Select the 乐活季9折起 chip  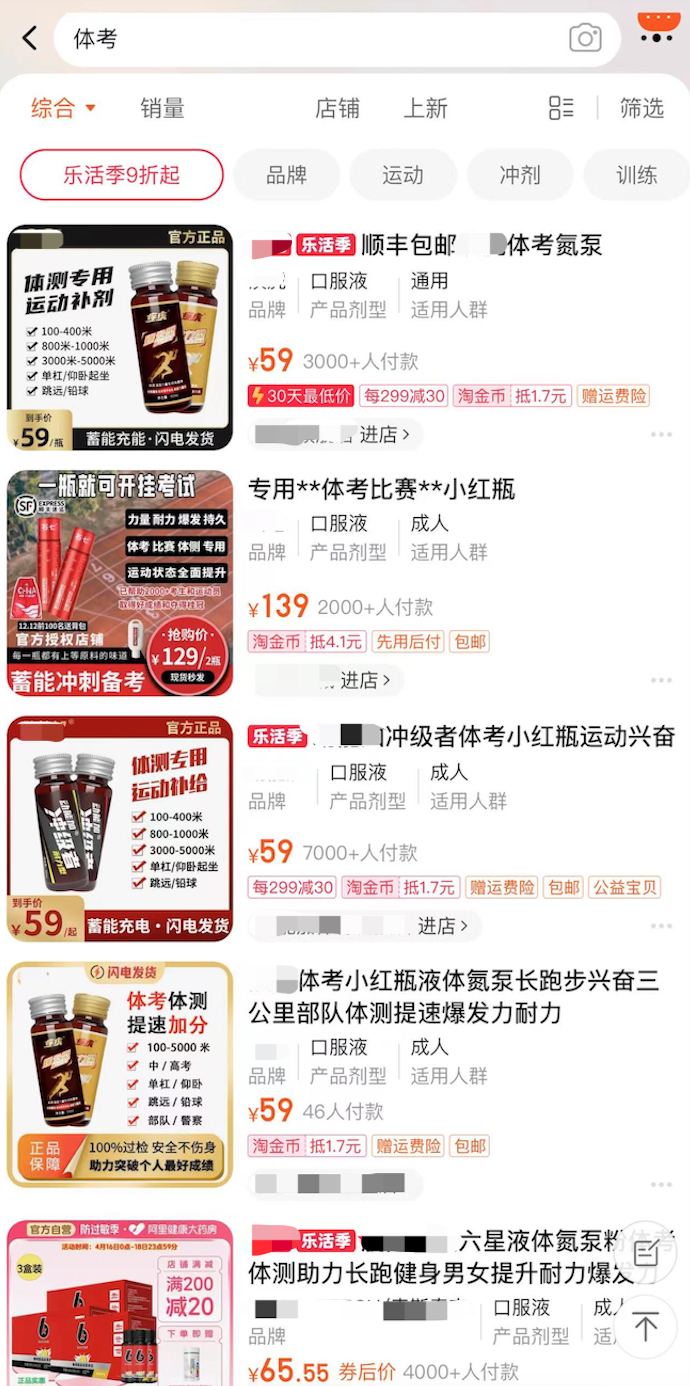121,175
